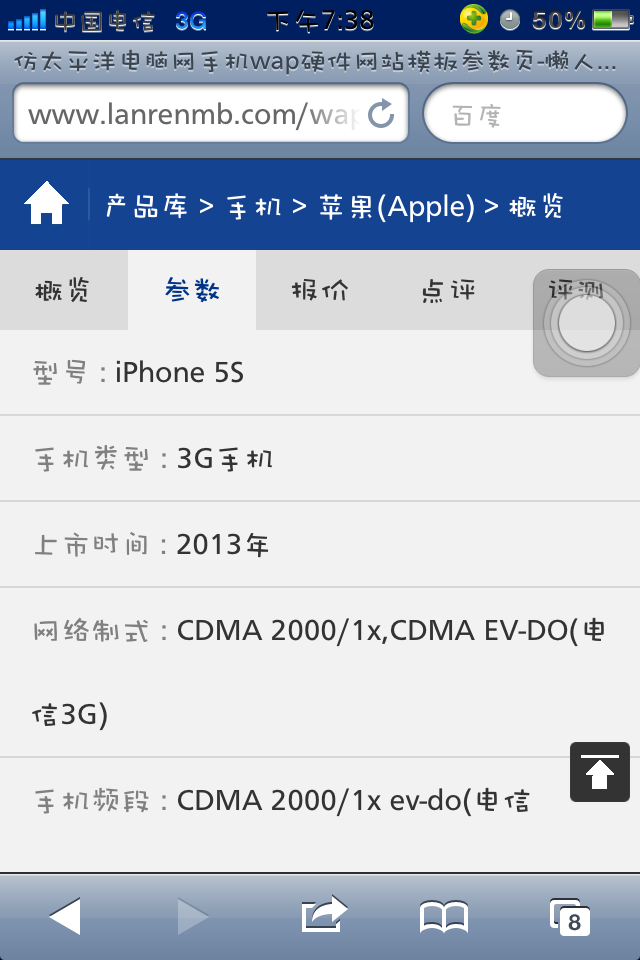Viewport: 640px width, 960px height.
Task: Switch to the 概览 tab
Action: (63, 291)
